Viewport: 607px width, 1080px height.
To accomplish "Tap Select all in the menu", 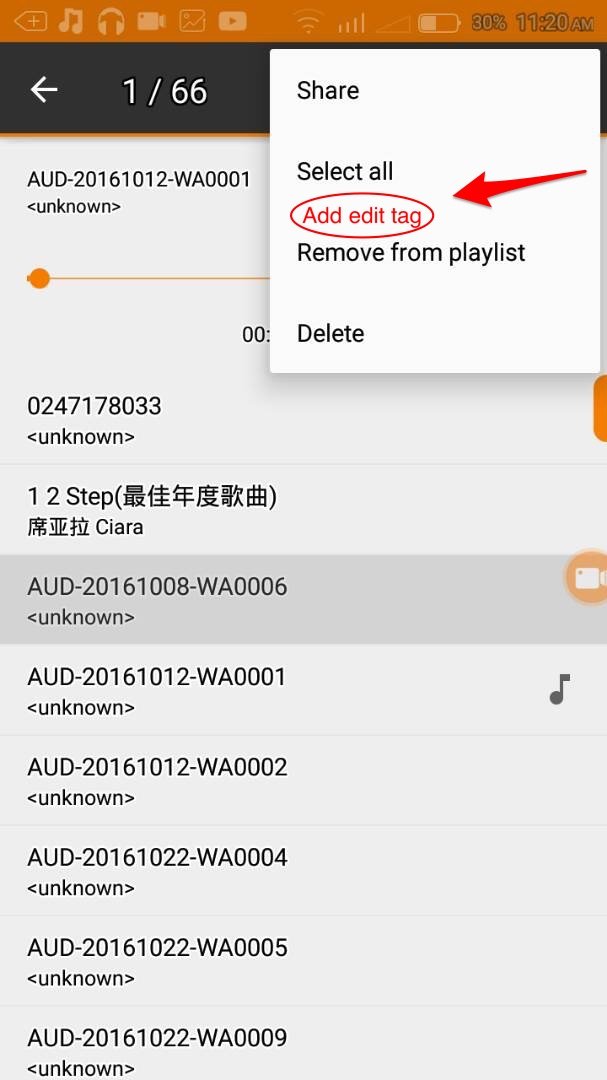I will point(345,171).
